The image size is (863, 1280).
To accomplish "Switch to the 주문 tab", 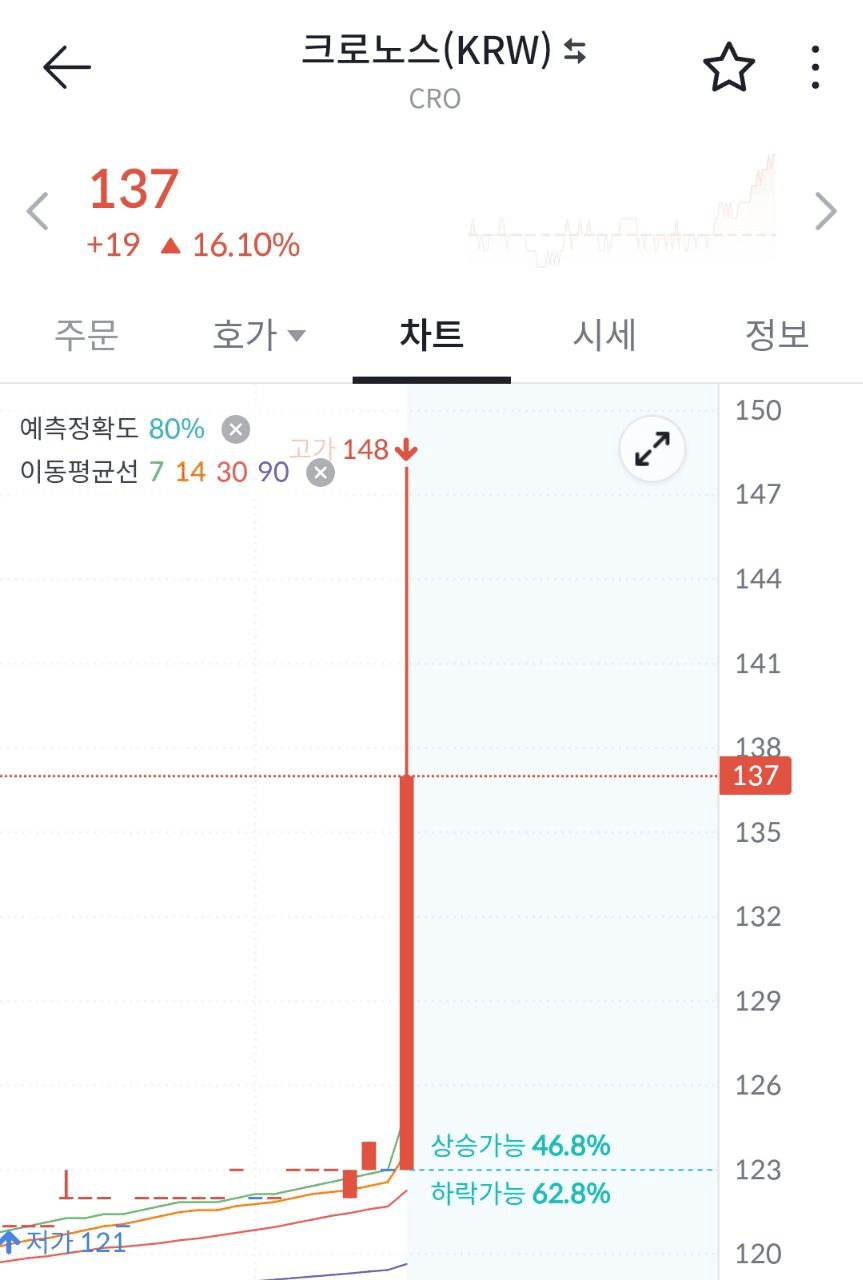I will point(86,335).
